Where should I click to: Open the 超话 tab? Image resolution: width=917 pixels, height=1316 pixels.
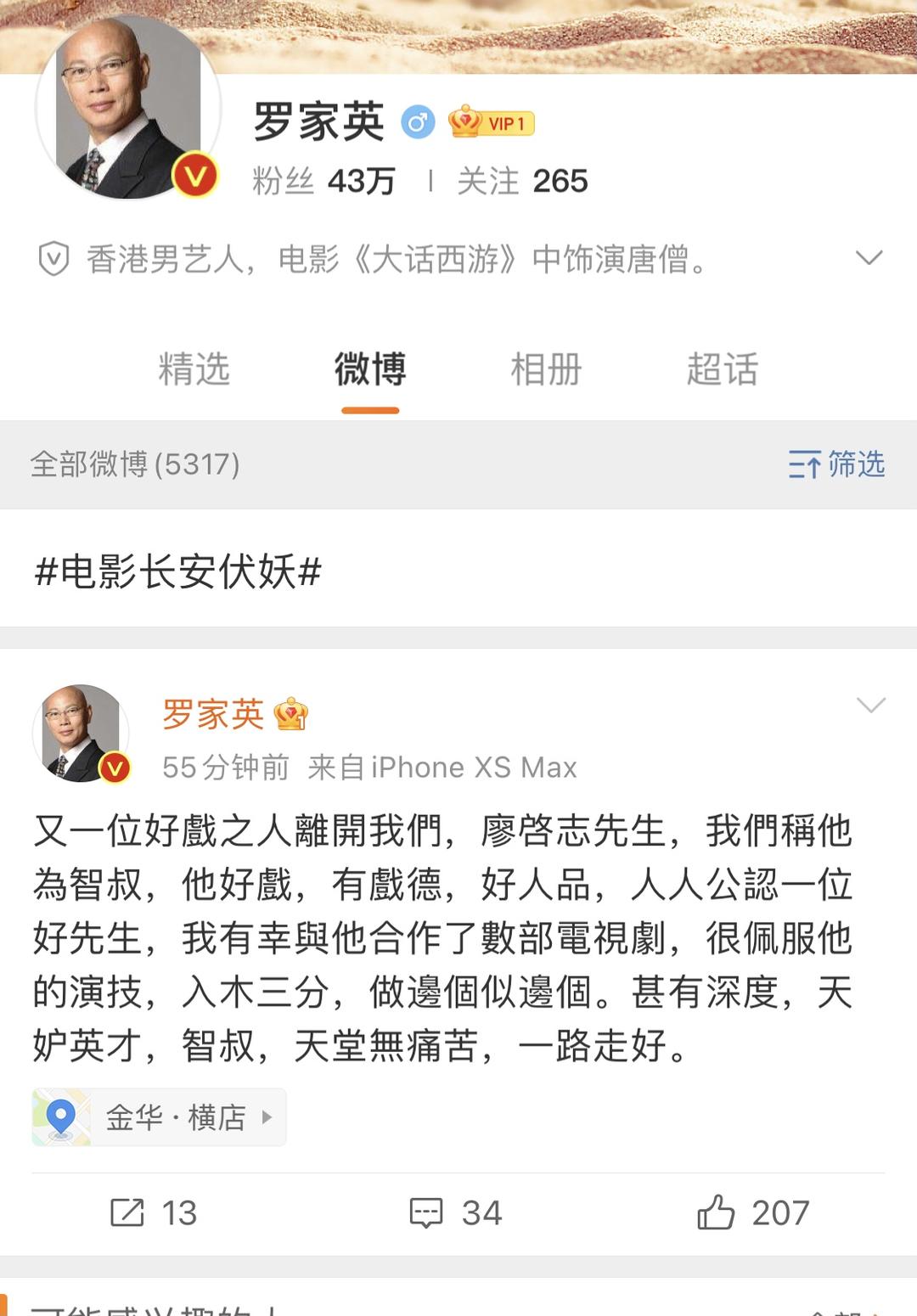(722, 369)
